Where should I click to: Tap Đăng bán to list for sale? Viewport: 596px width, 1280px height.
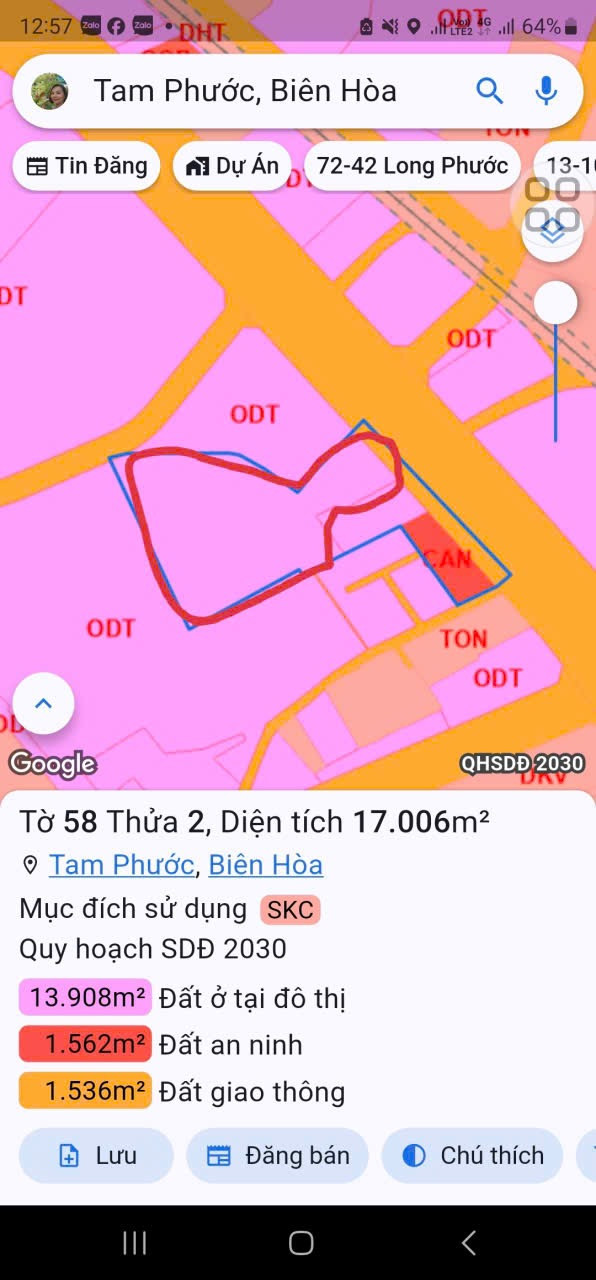click(x=277, y=1156)
